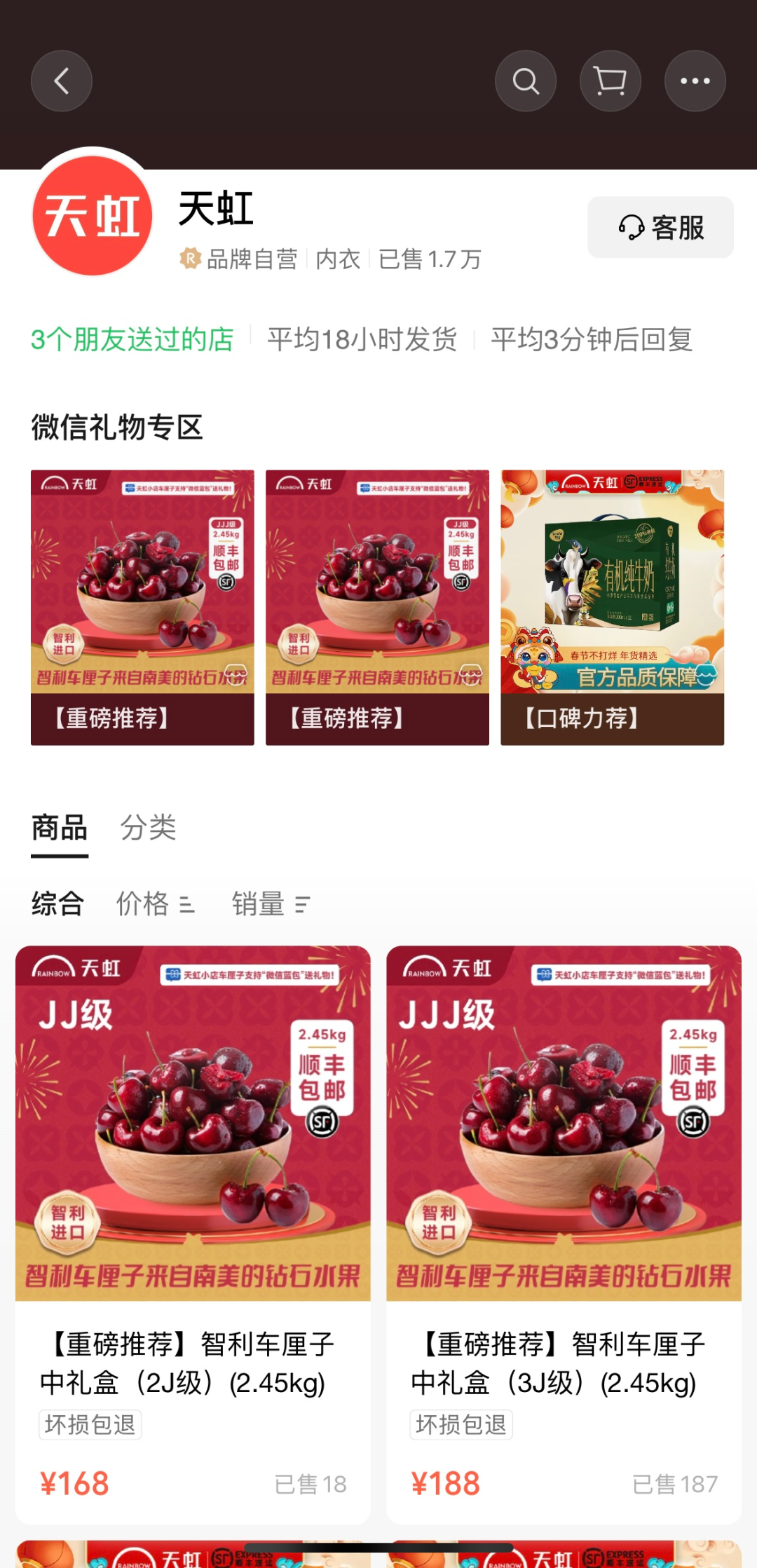Image resolution: width=757 pixels, height=1568 pixels.
Task: Contact 客服 customer service
Action: [x=660, y=228]
